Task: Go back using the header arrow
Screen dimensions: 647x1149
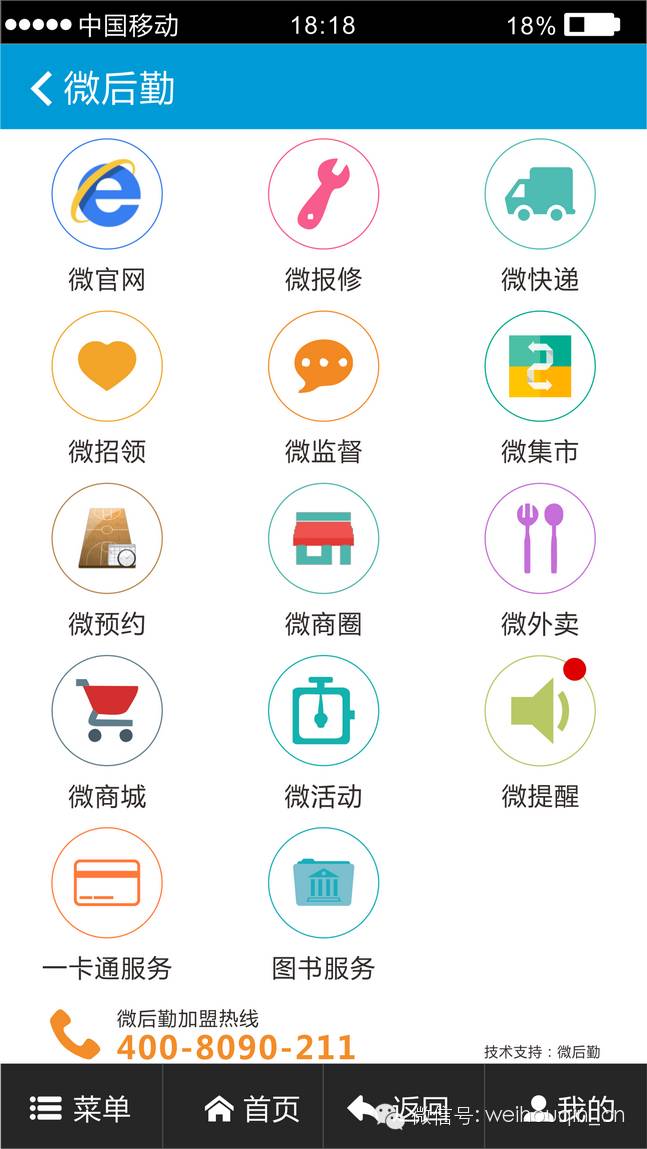Action: click(x=42, y=88)
